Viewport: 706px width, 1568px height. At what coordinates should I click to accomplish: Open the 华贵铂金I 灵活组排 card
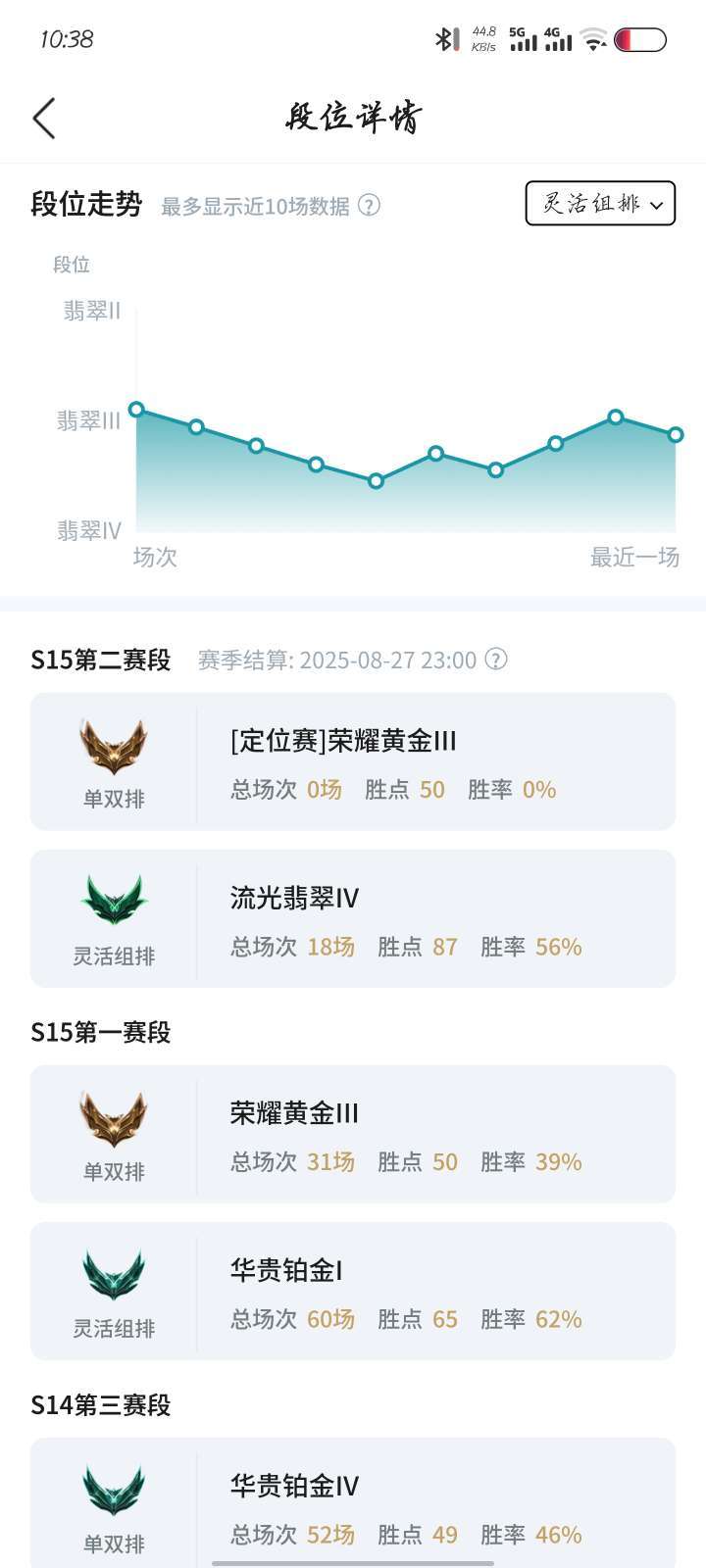click(353, 1291)
